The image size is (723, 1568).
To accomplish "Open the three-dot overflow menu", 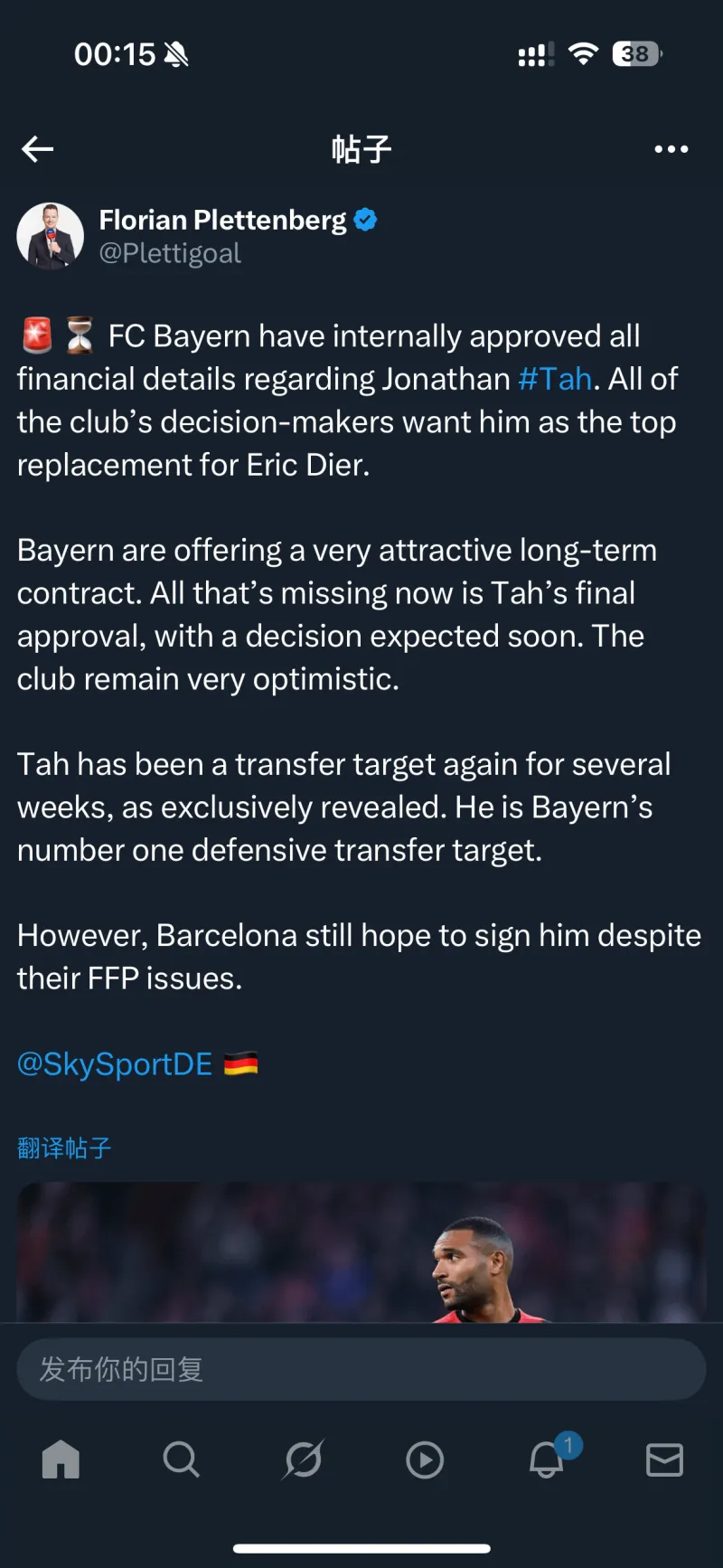I will click(x=671, y=149).
